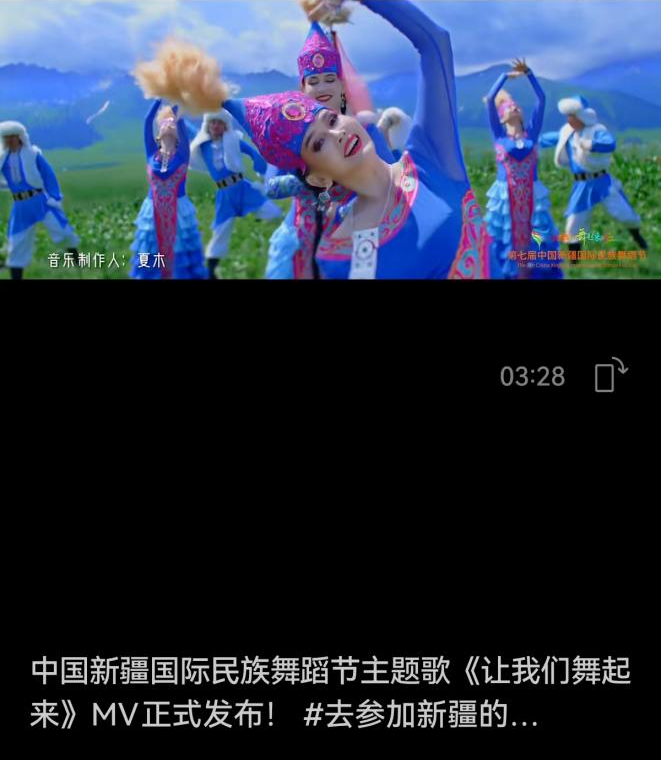
Task: Rotate video to fullscreen landscape
Action: coord(610,376)
